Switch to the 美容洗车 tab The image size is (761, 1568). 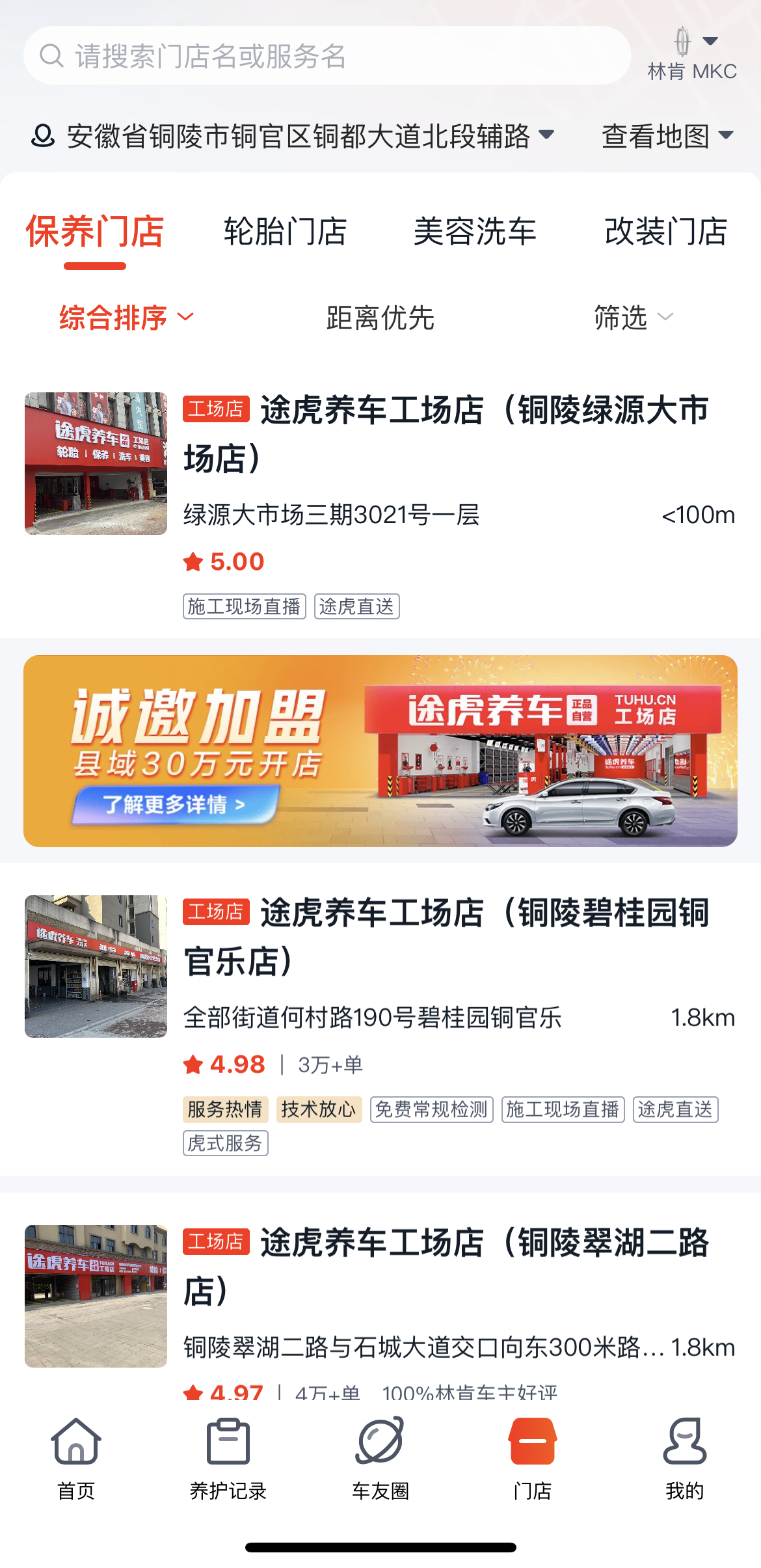click(x=475, y=232)
